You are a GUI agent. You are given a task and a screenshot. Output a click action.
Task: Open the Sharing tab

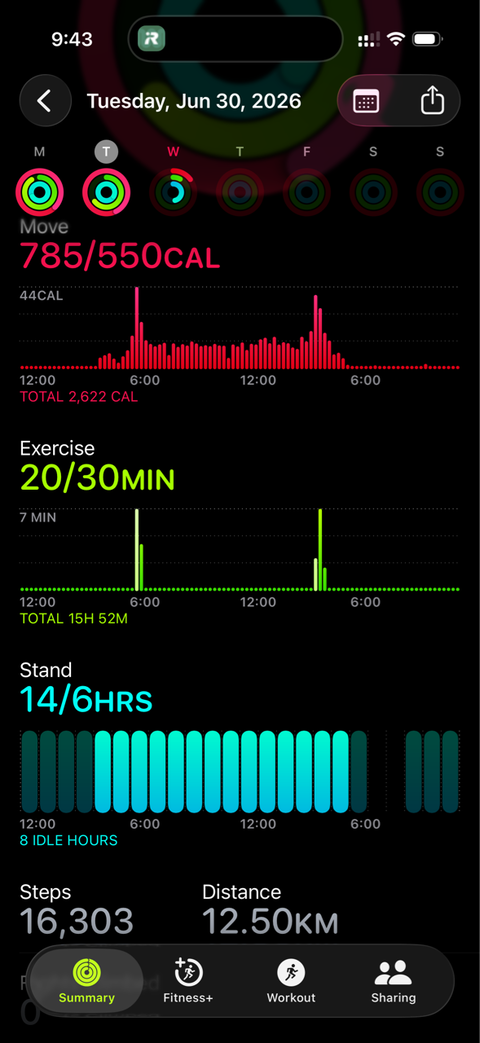393,981
